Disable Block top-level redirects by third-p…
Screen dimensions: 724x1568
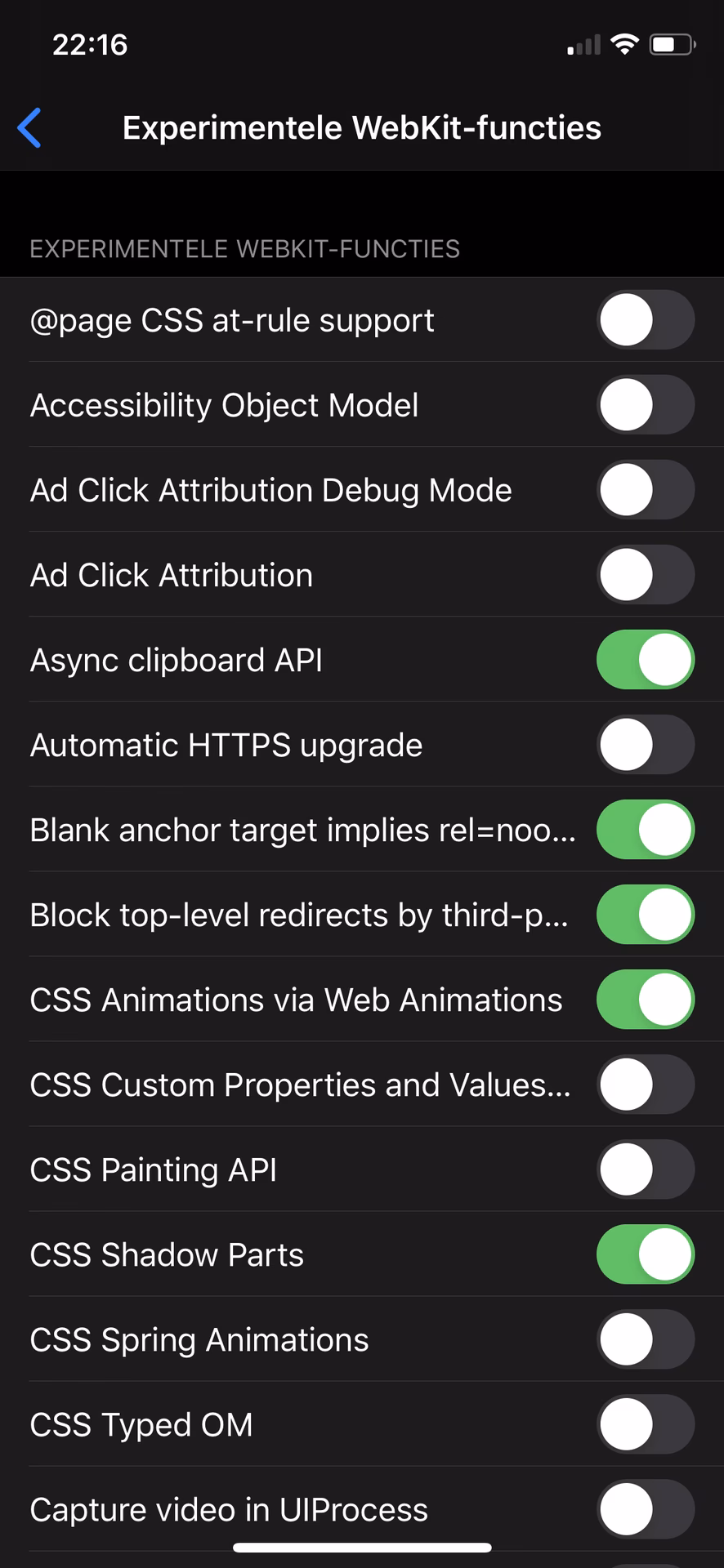(645, 915)
